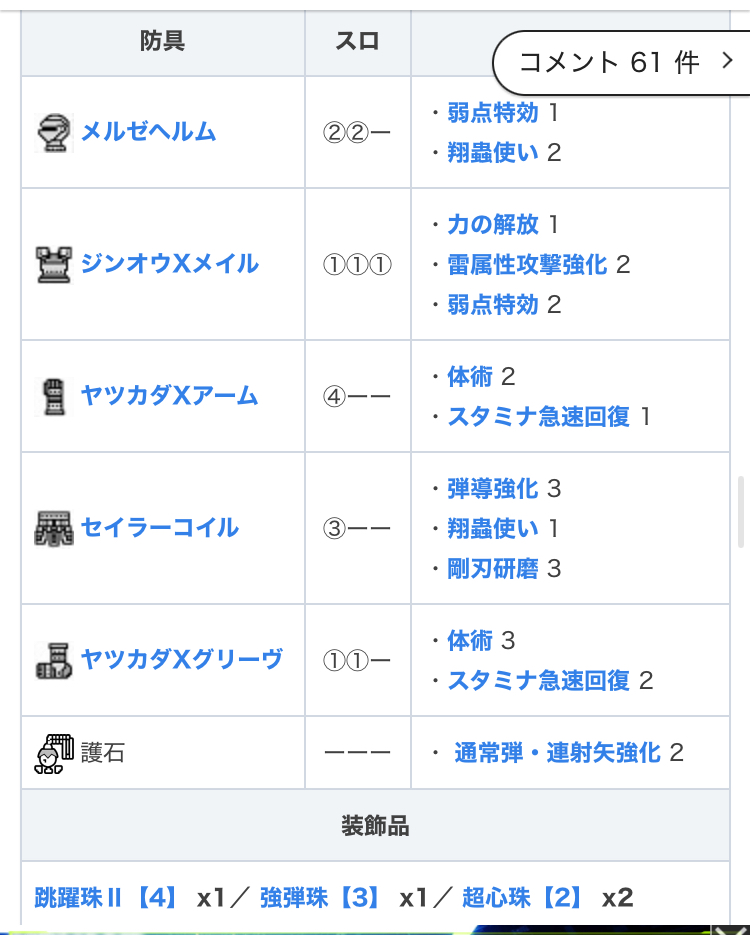Open the 超心珠【2】 decoration link
Viewport: 750px width, 935px height.
pos(522,897)
